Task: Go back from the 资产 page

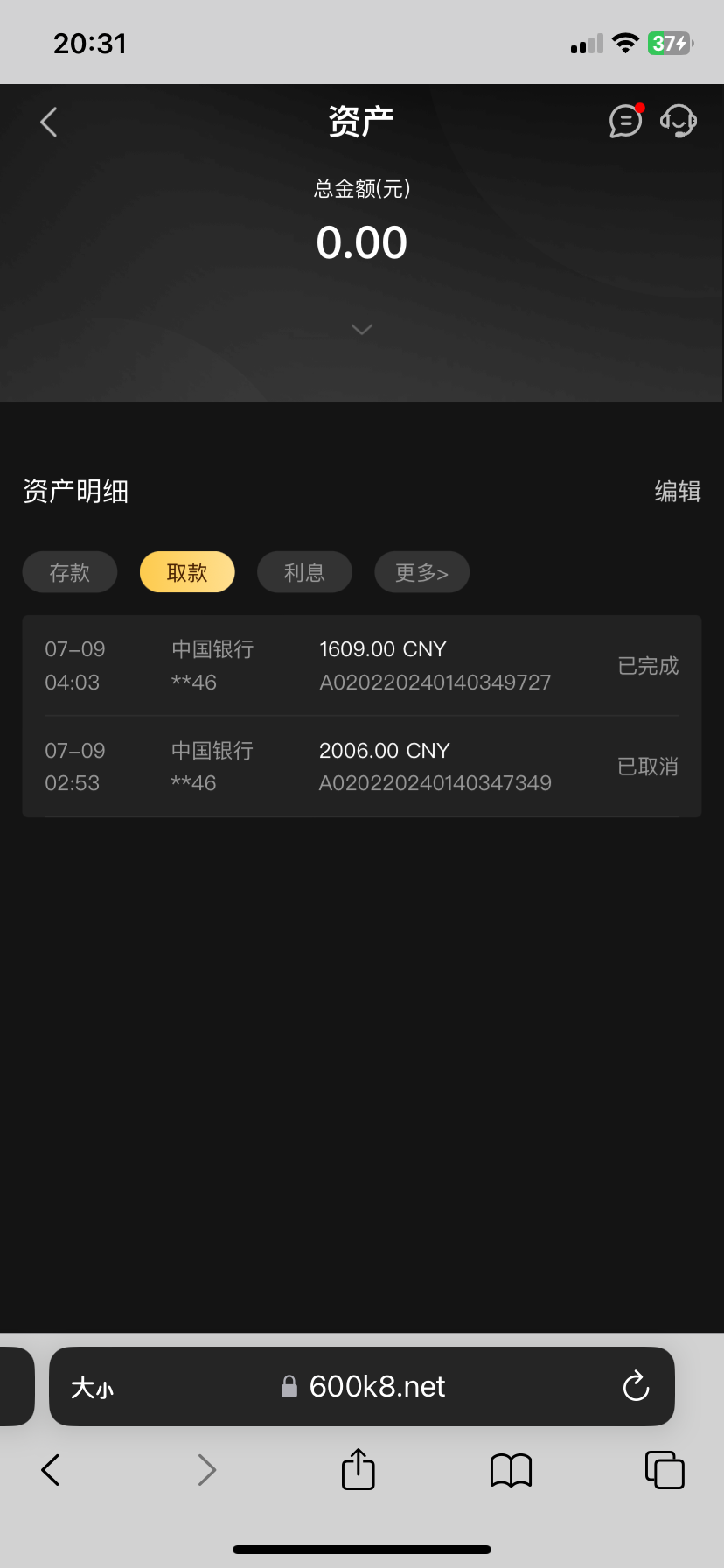Action: (x=49, y=122)
